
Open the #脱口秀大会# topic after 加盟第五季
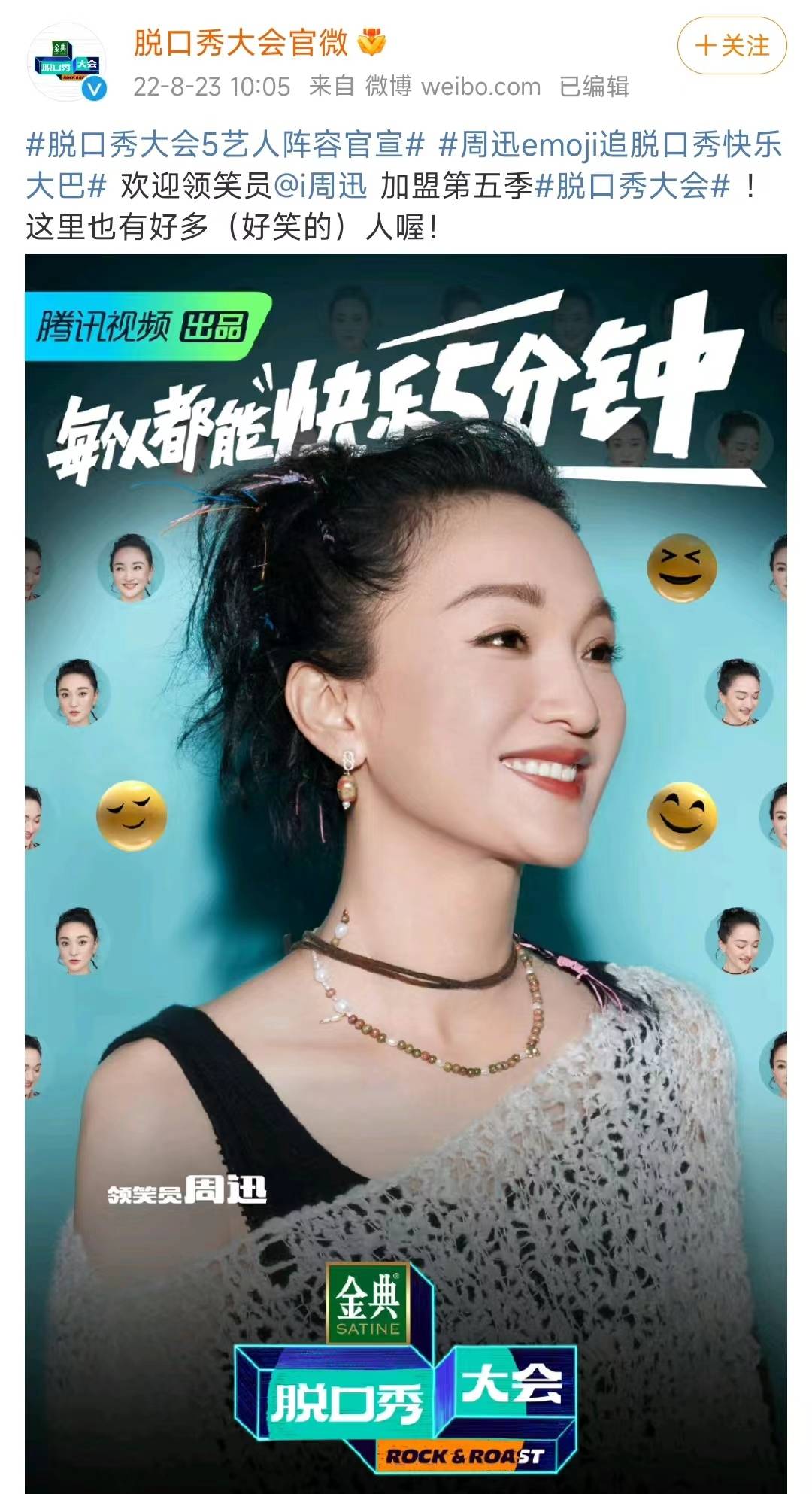click(x=632, y=186)
